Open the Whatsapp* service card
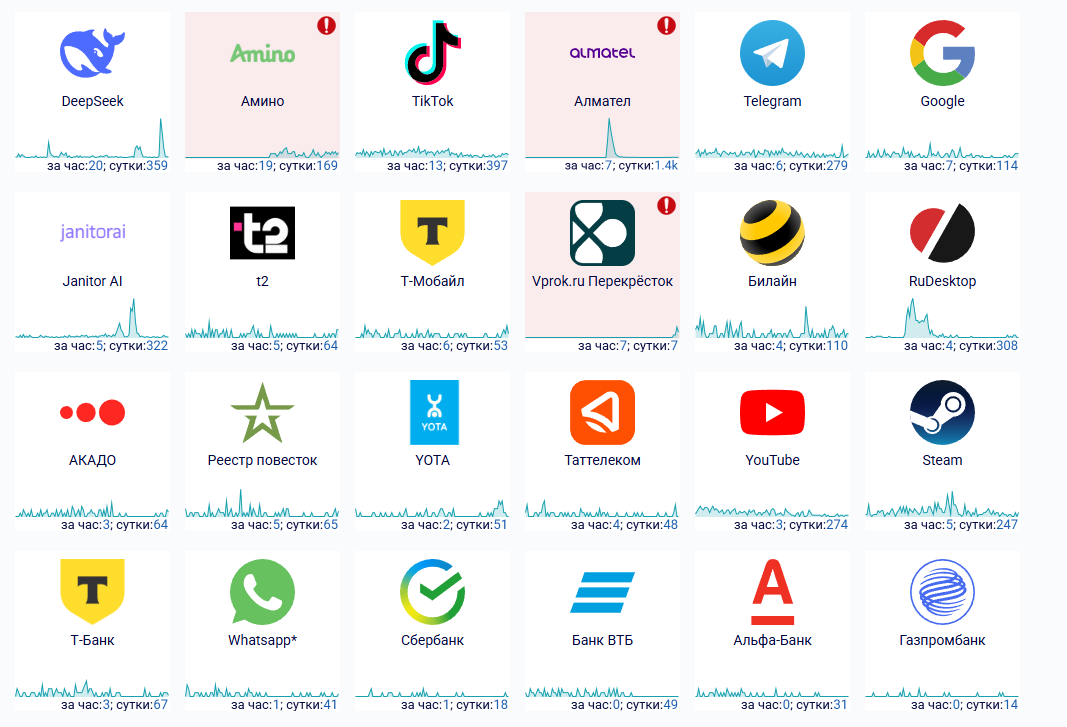Viewport: 1067px width, 727px height. [x=262, y=610]
